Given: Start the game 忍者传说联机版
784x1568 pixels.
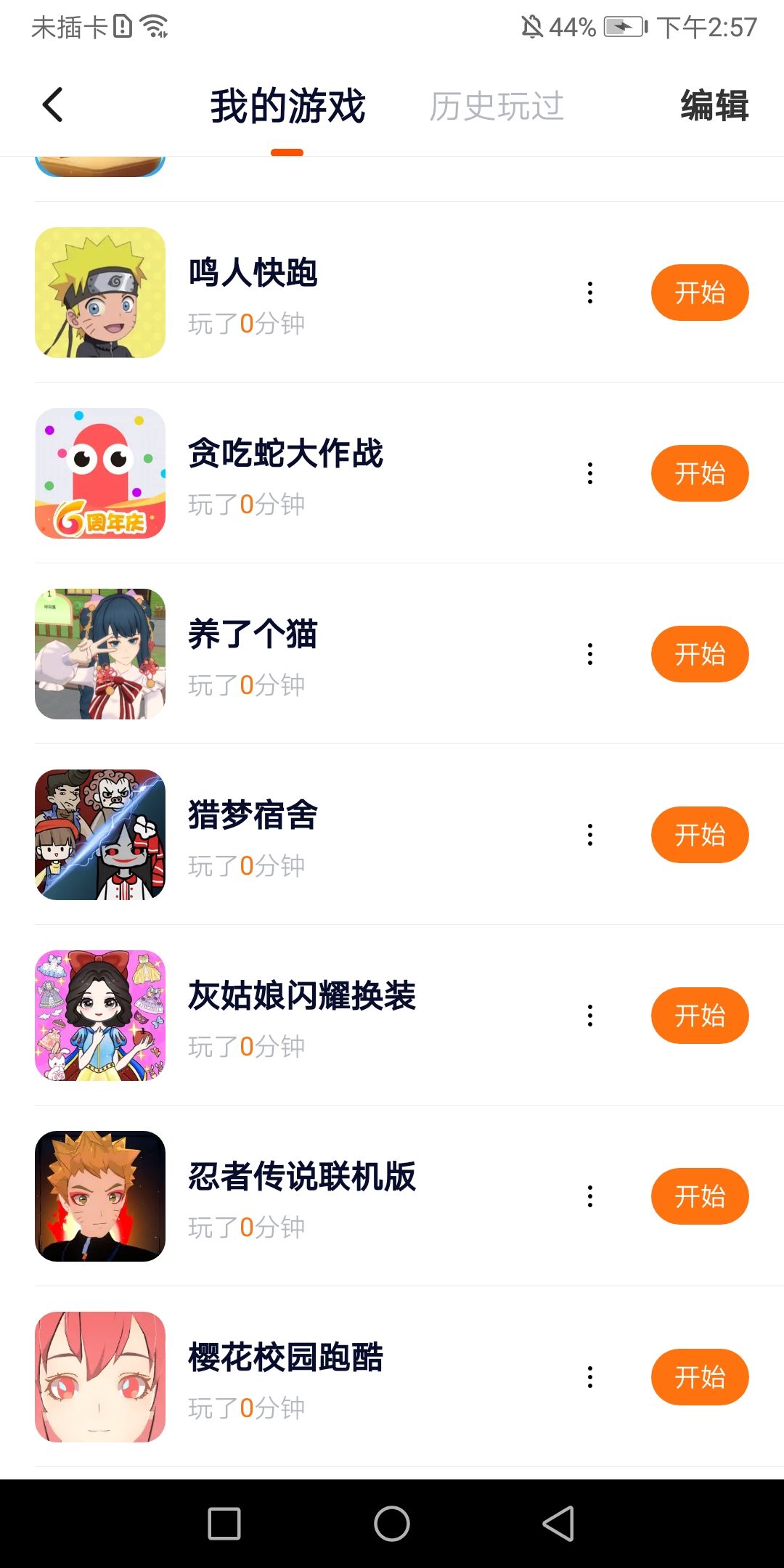Looking at the screenshot, I should tap(699, 1196).
